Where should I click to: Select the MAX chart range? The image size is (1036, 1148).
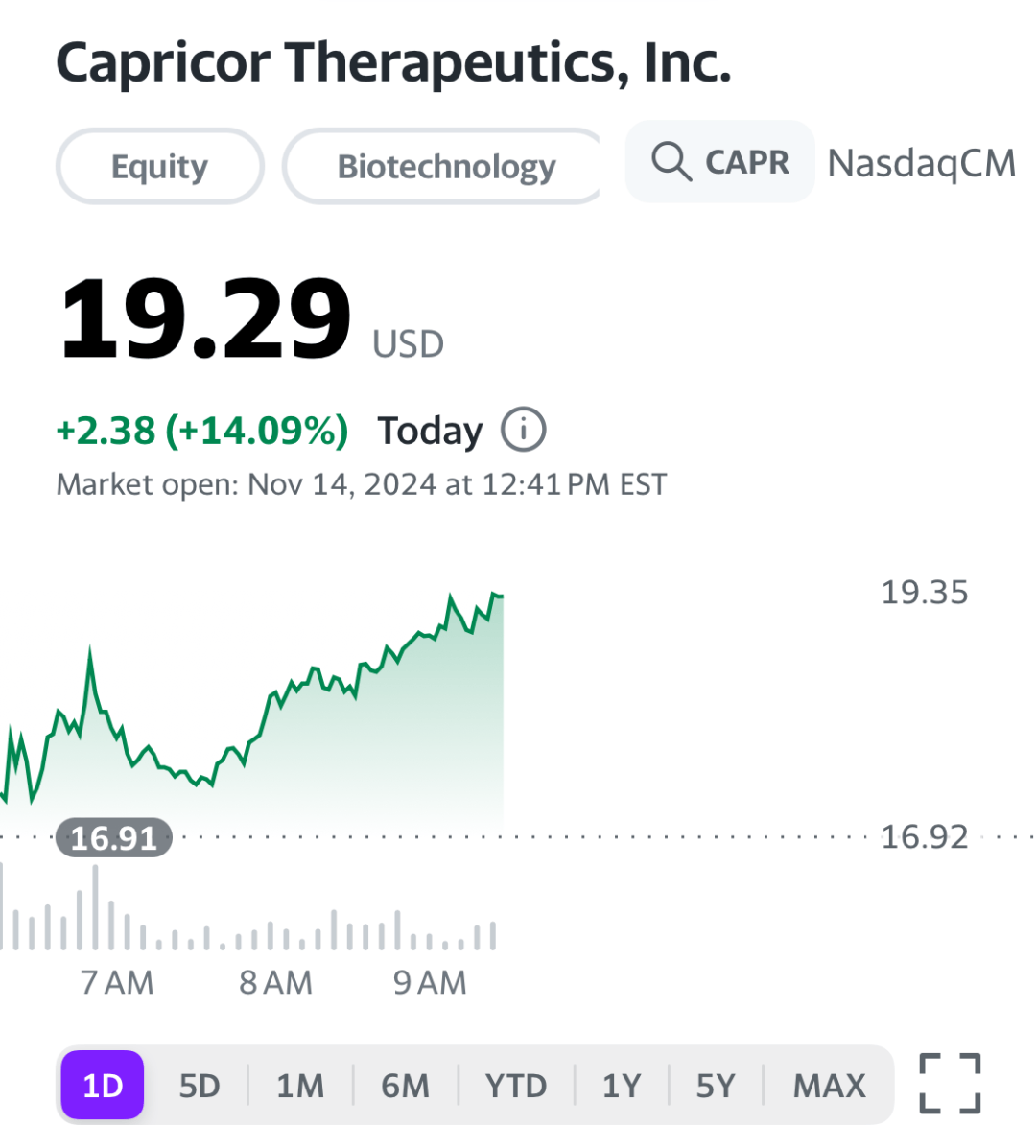tap(830, 1085)
